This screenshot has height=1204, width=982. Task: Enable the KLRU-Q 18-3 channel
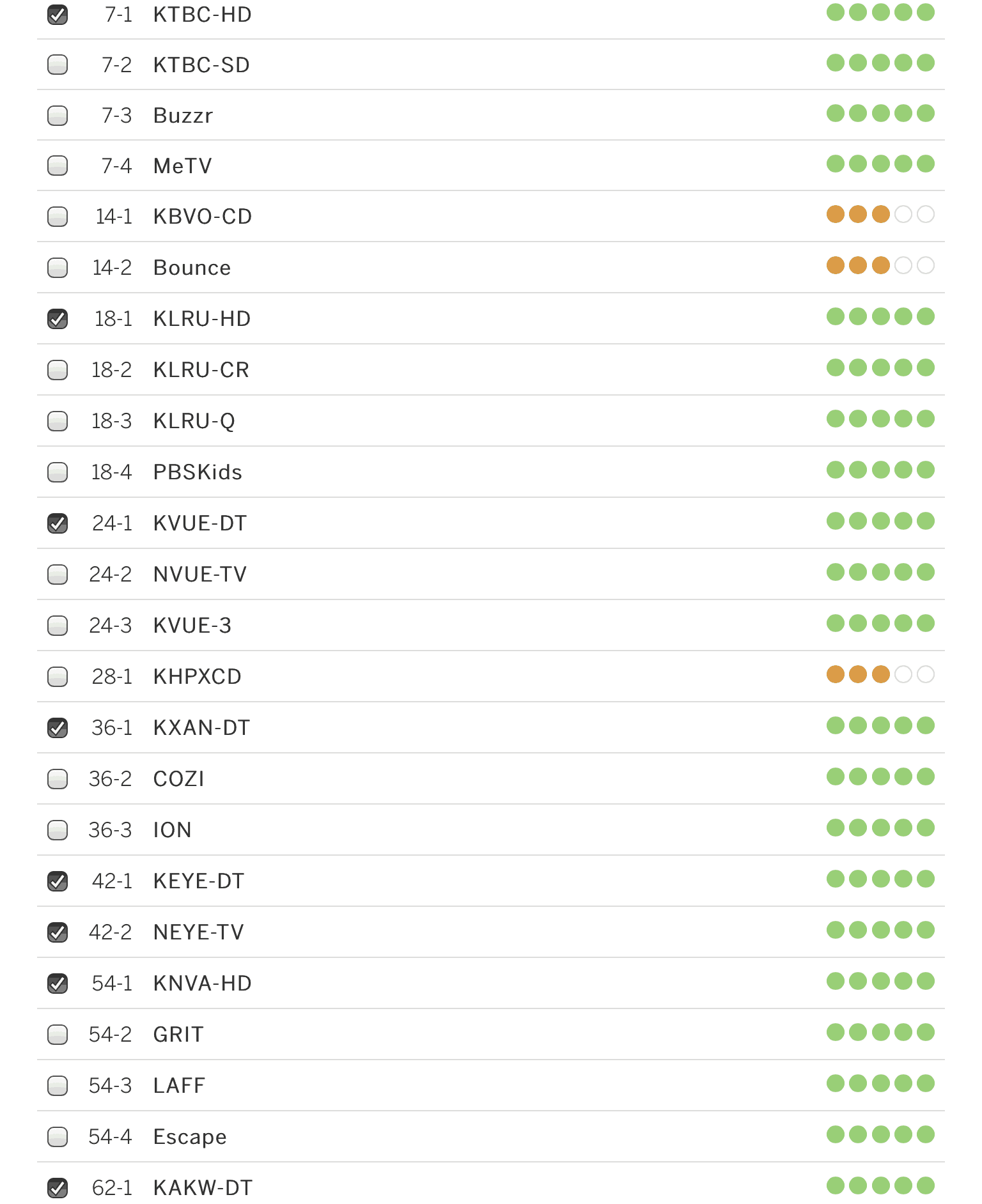coord(58,421)
